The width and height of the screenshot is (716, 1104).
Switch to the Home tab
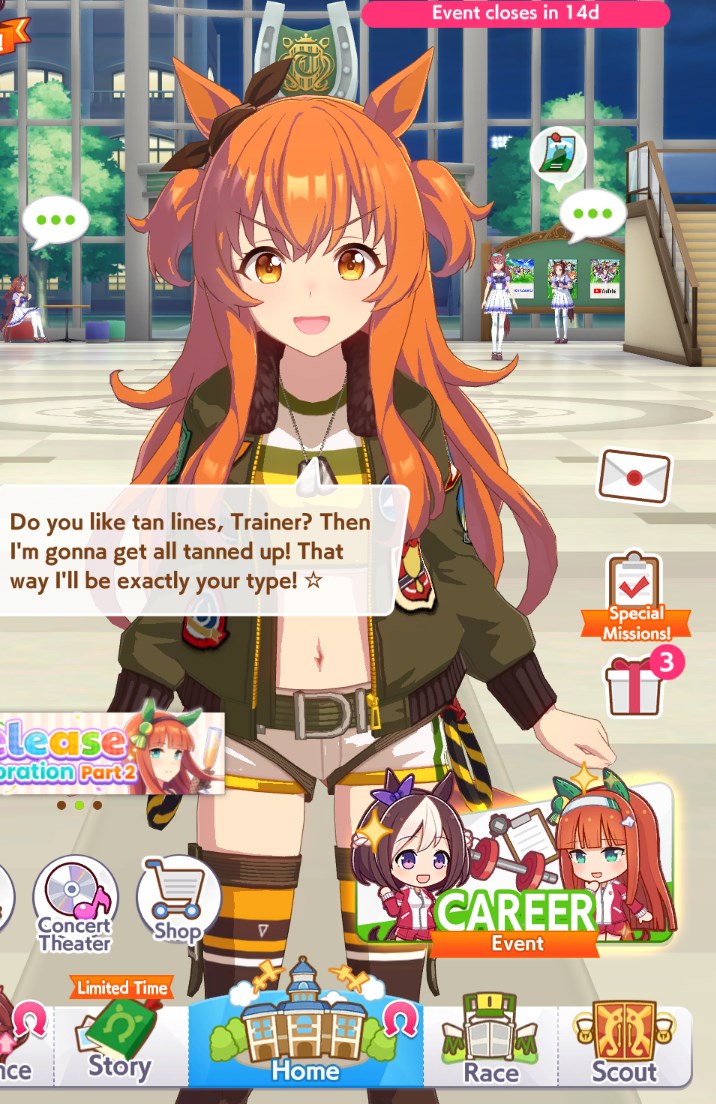(305, 1040)
